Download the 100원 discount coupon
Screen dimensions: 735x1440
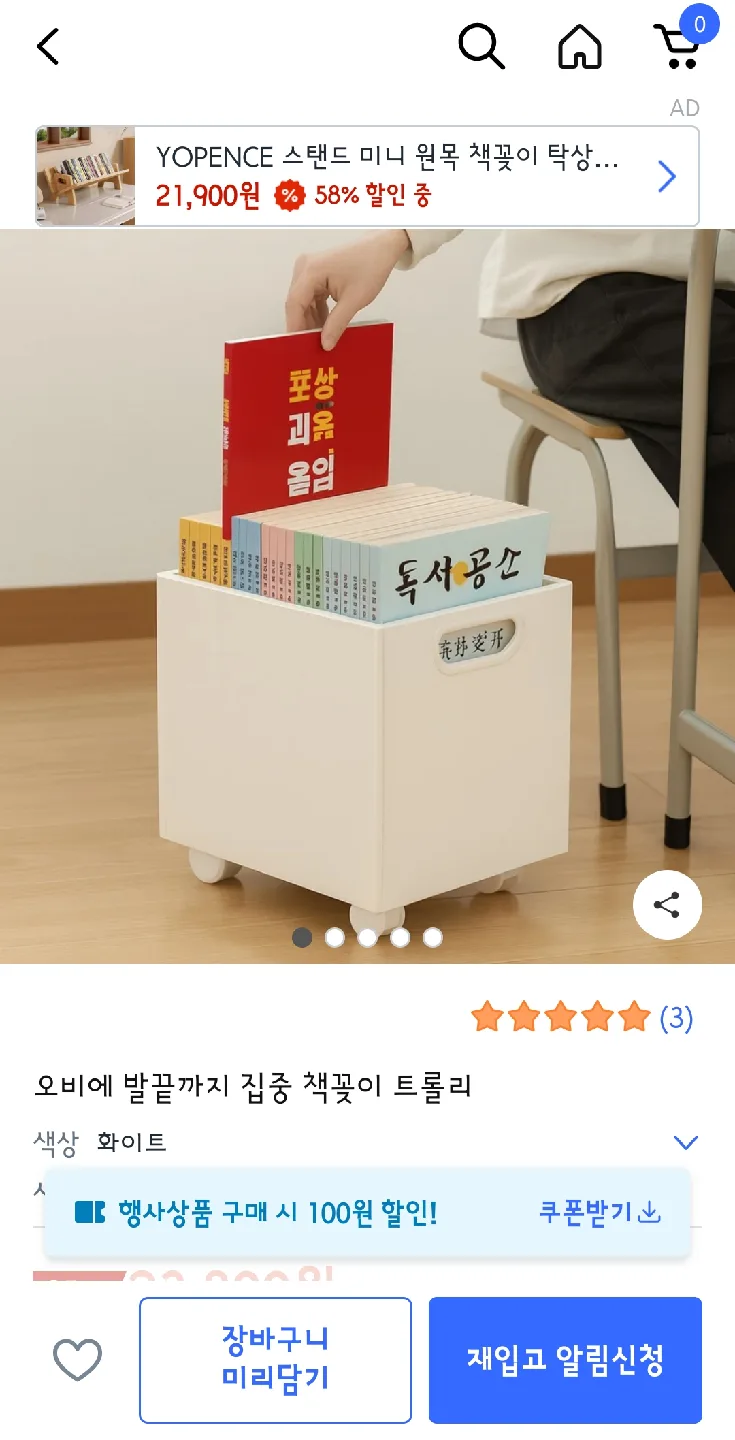pos(600,1213)
